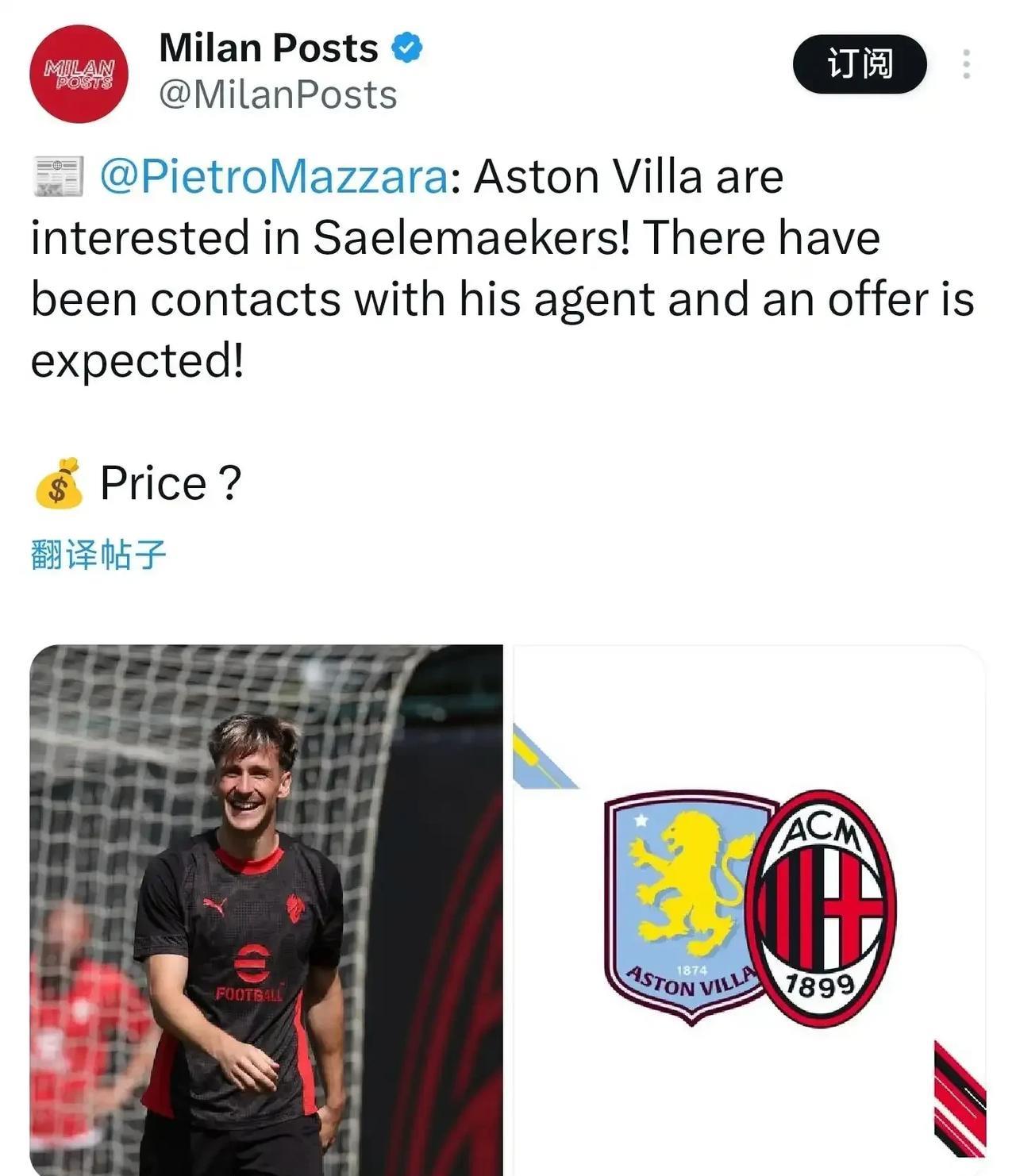View the smiling player training photo
The width and height of the screenshot is (1016, 1176).
(266, 909)
